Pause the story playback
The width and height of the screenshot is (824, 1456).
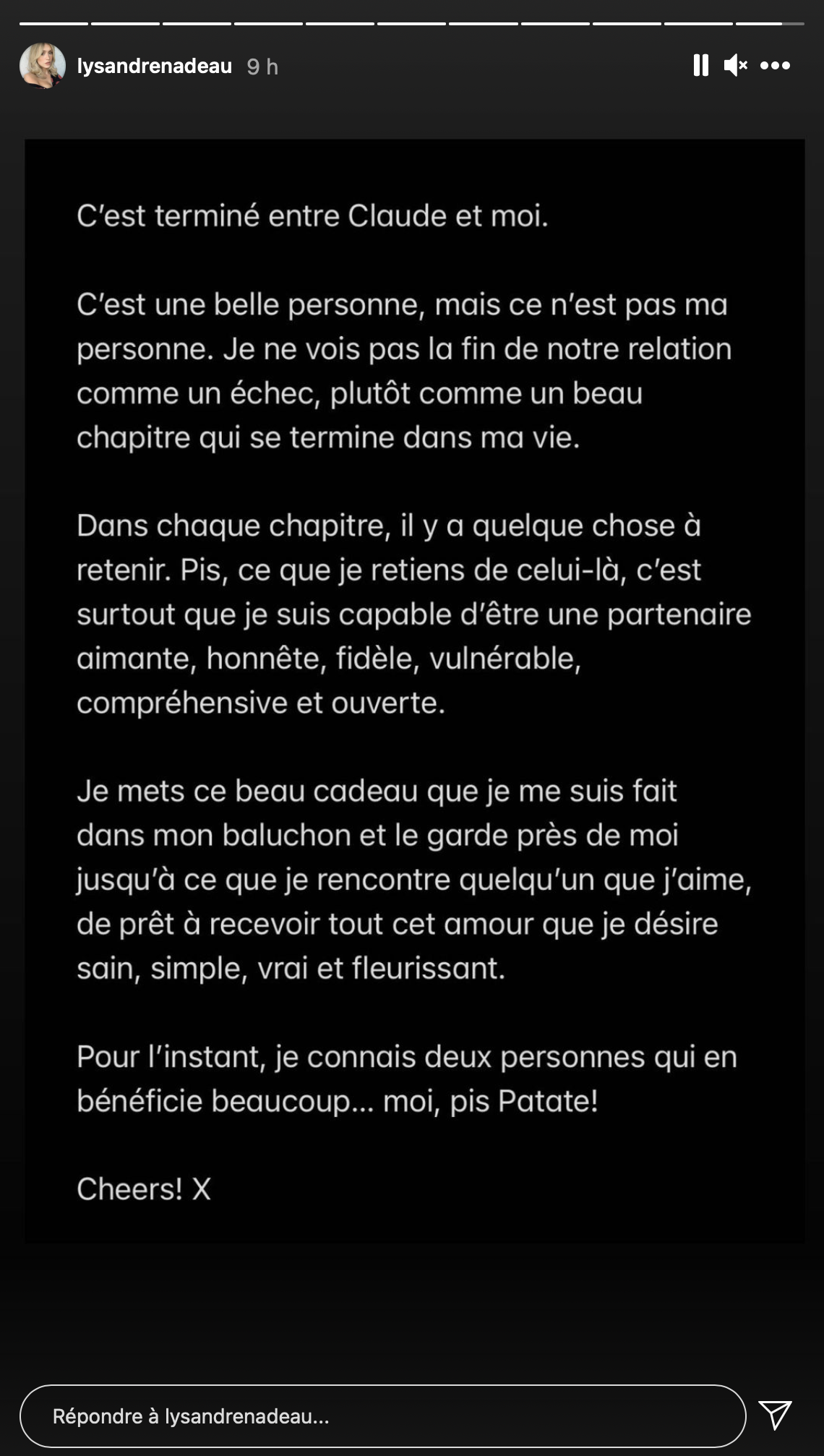700,66
